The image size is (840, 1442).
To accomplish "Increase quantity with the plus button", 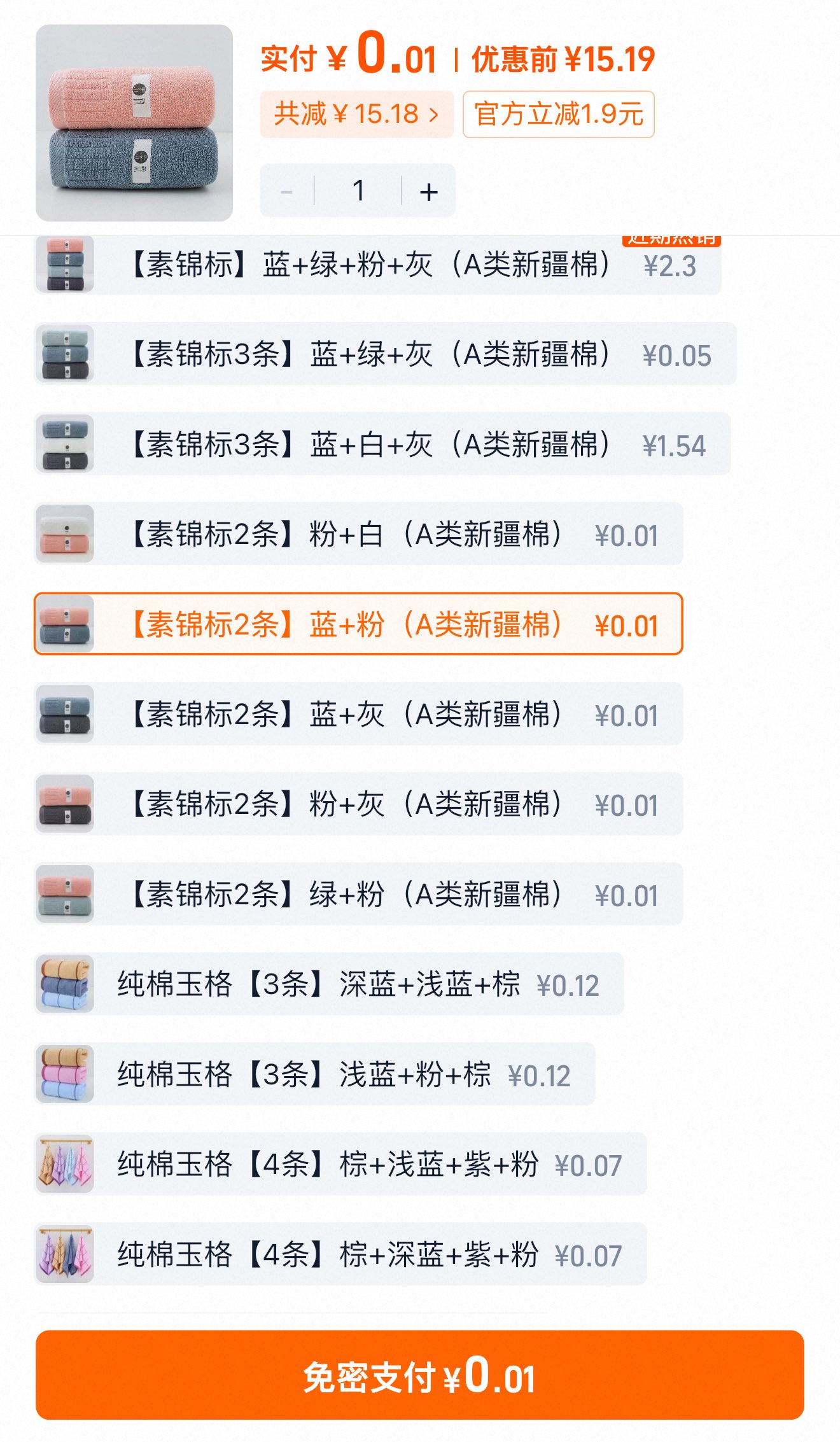I will coord(429,191).
